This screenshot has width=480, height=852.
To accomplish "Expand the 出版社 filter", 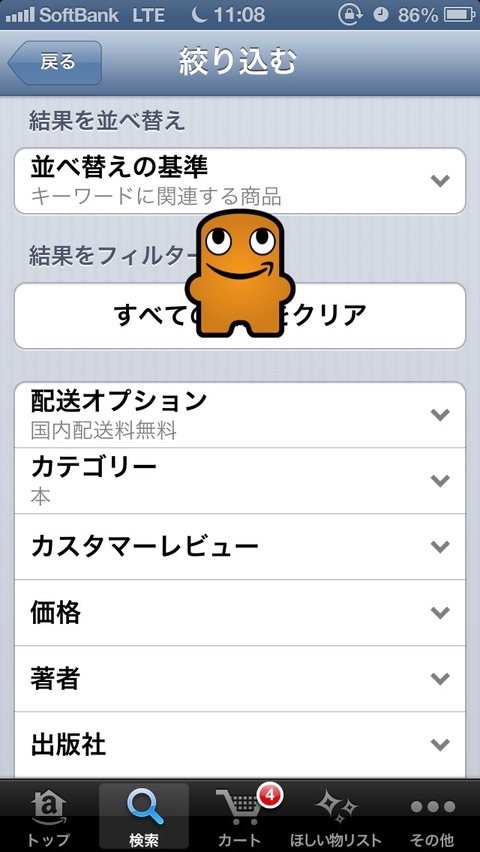I will coord(240,744).
